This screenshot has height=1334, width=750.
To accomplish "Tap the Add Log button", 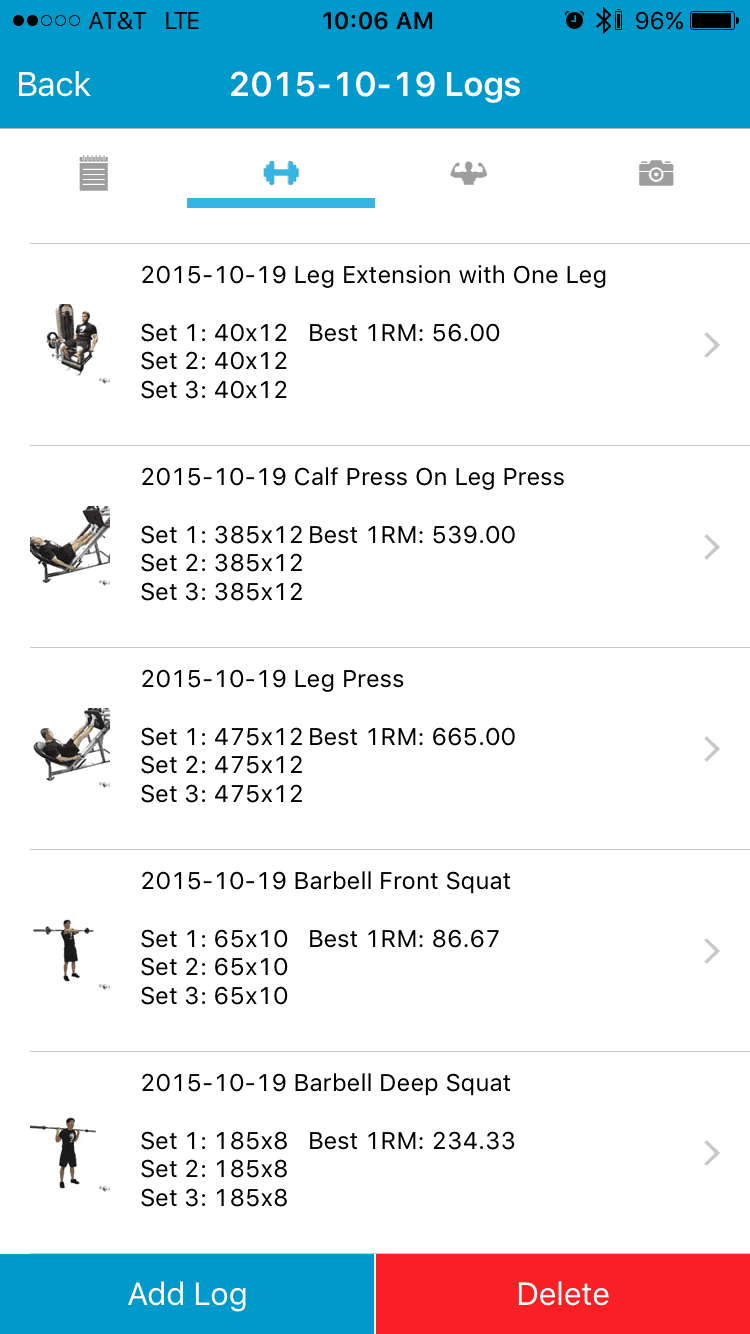I will tap(187, 1294).
